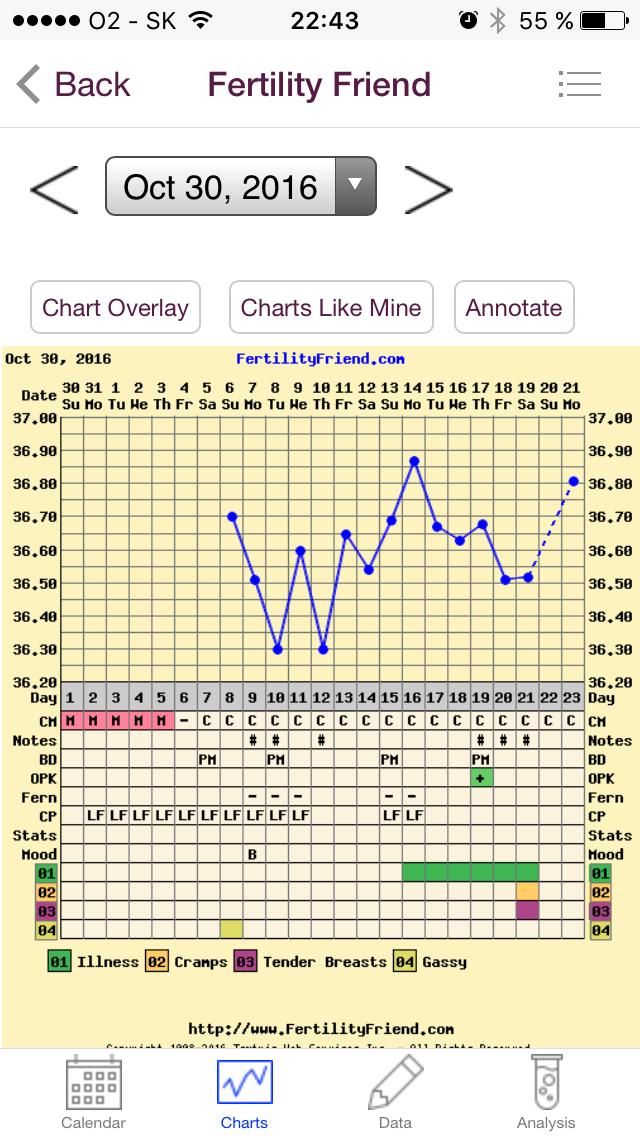
Task: Switch to the Calendar tab
Action: (x=93, y=1092)
